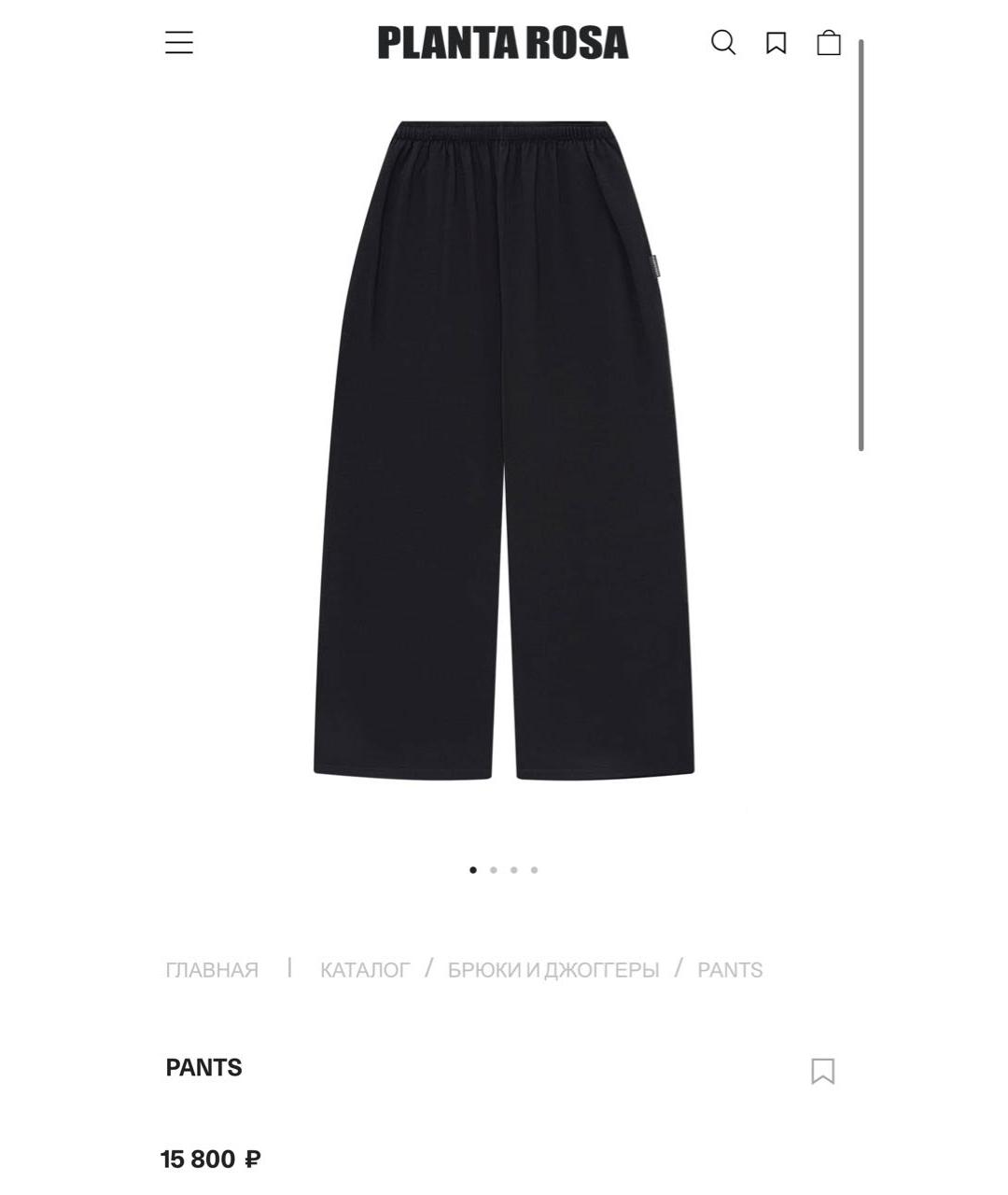Screen dimensions: 1008x1195
Task: Save PANTS with the bookmark icon
Action: point(822,1071)
